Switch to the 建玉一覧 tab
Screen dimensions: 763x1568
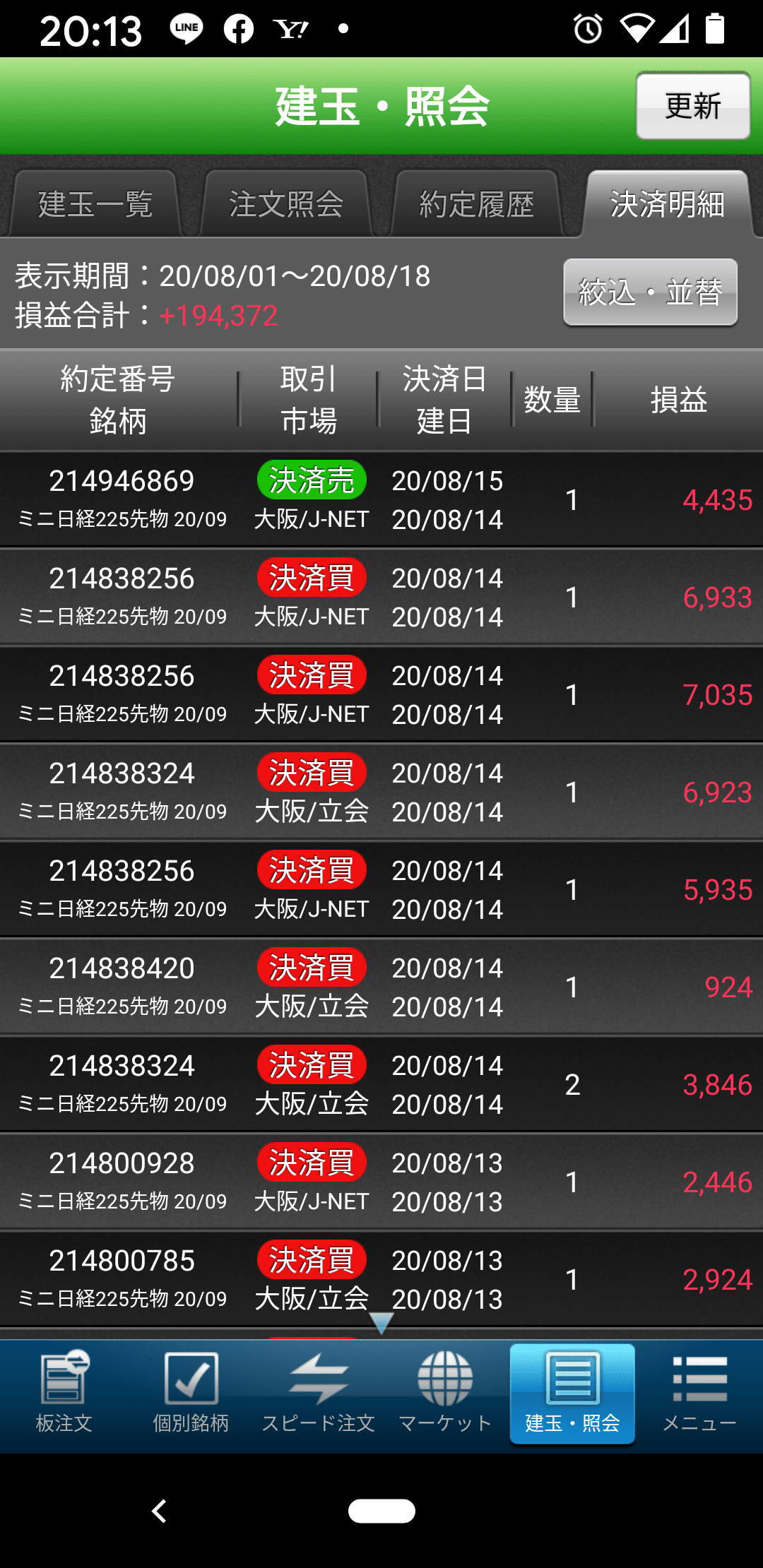95,204
